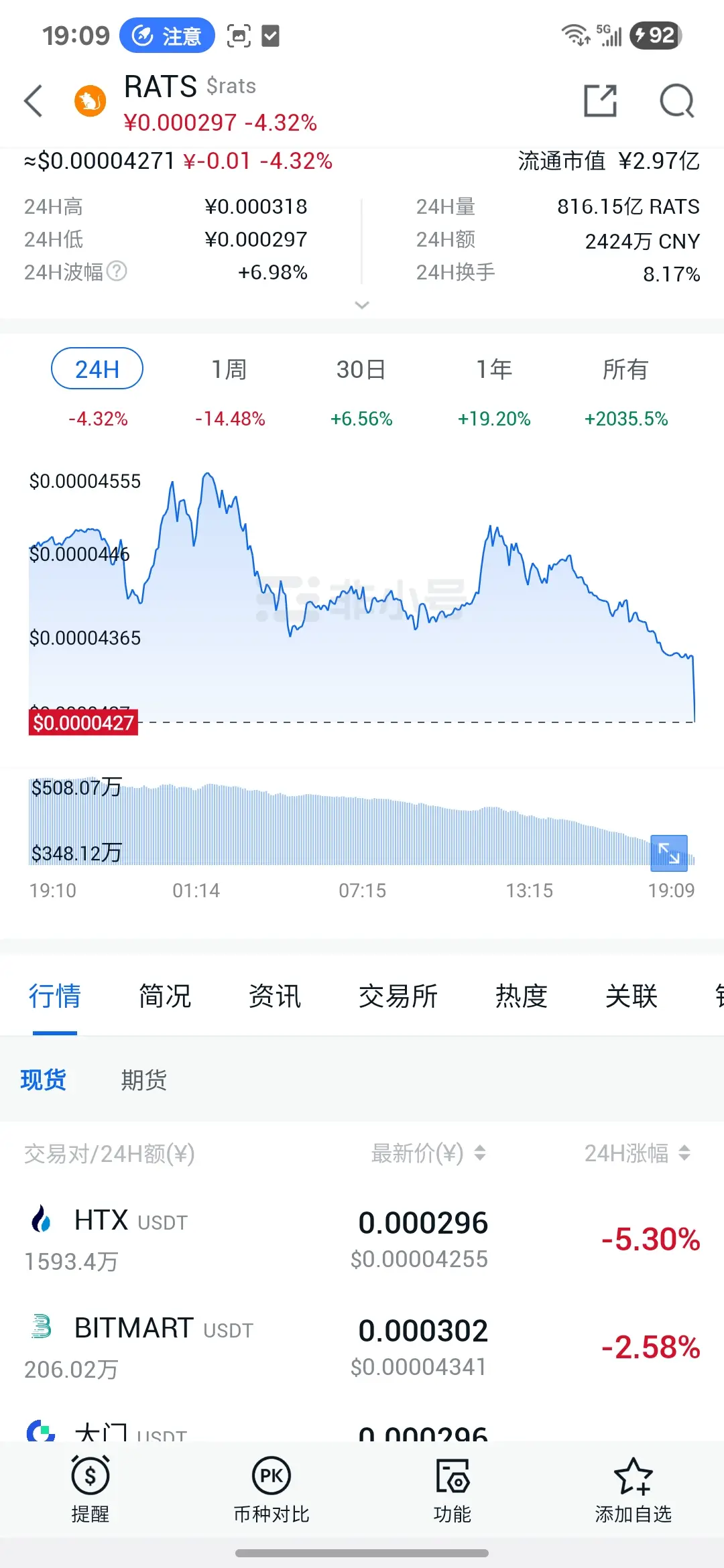Screen dimensions: 724x1568
Task: Show the 所有 all-time chart
Action: (x=625, y=369)
